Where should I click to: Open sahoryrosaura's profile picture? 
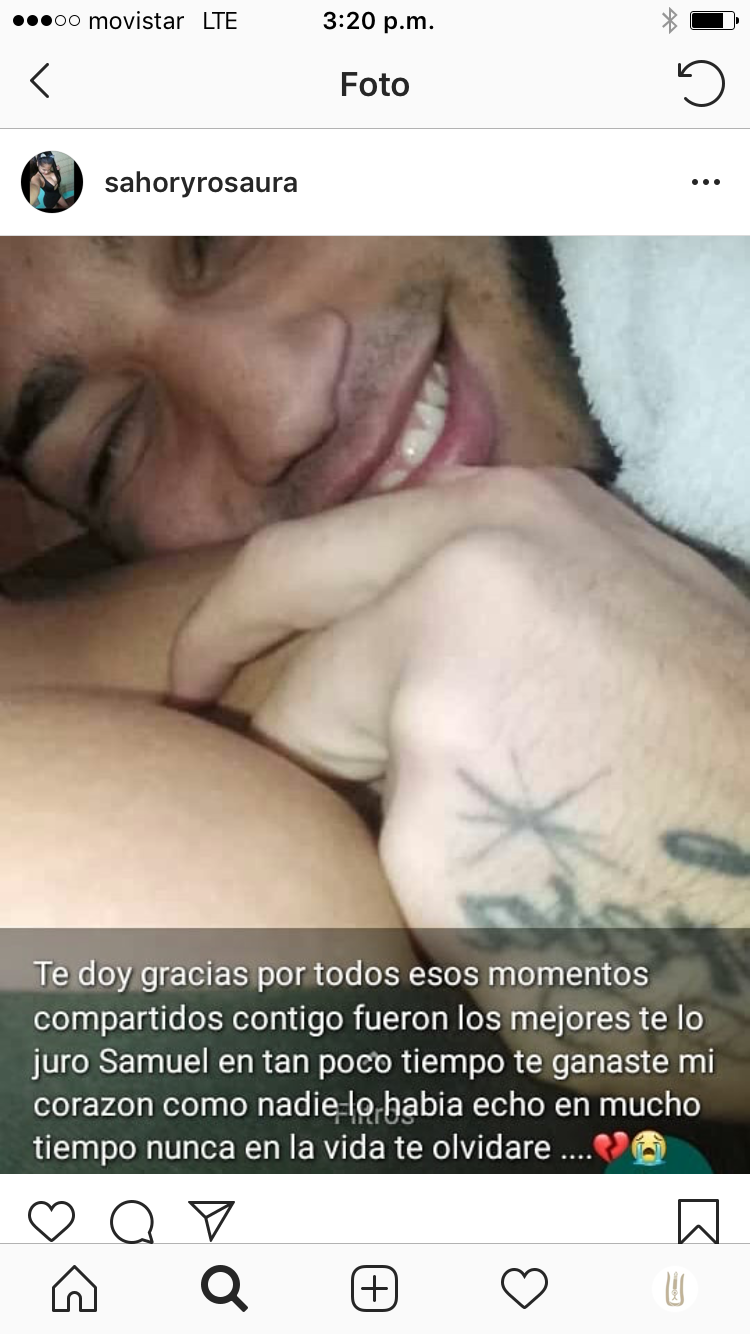tap(52, 182)
